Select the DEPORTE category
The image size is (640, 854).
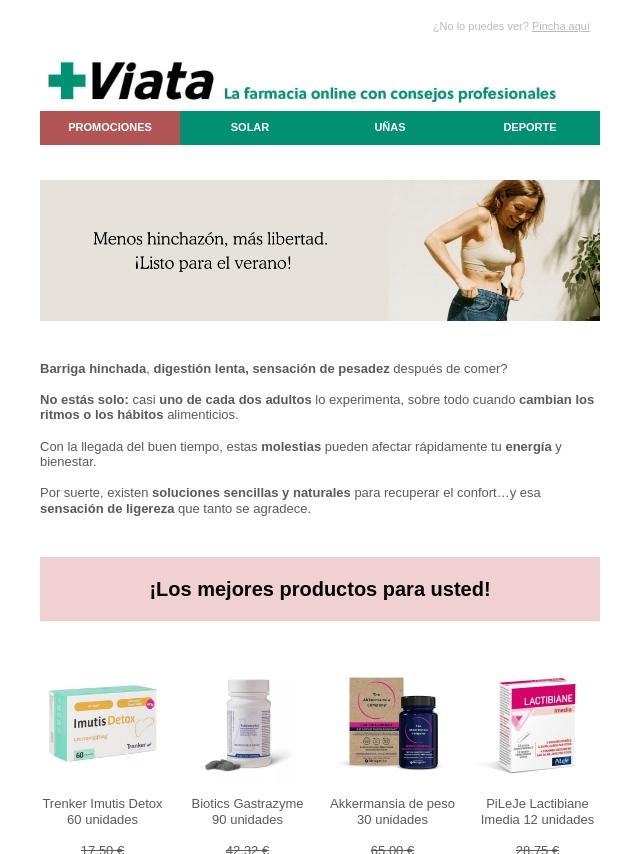click(x=529, y=128)
